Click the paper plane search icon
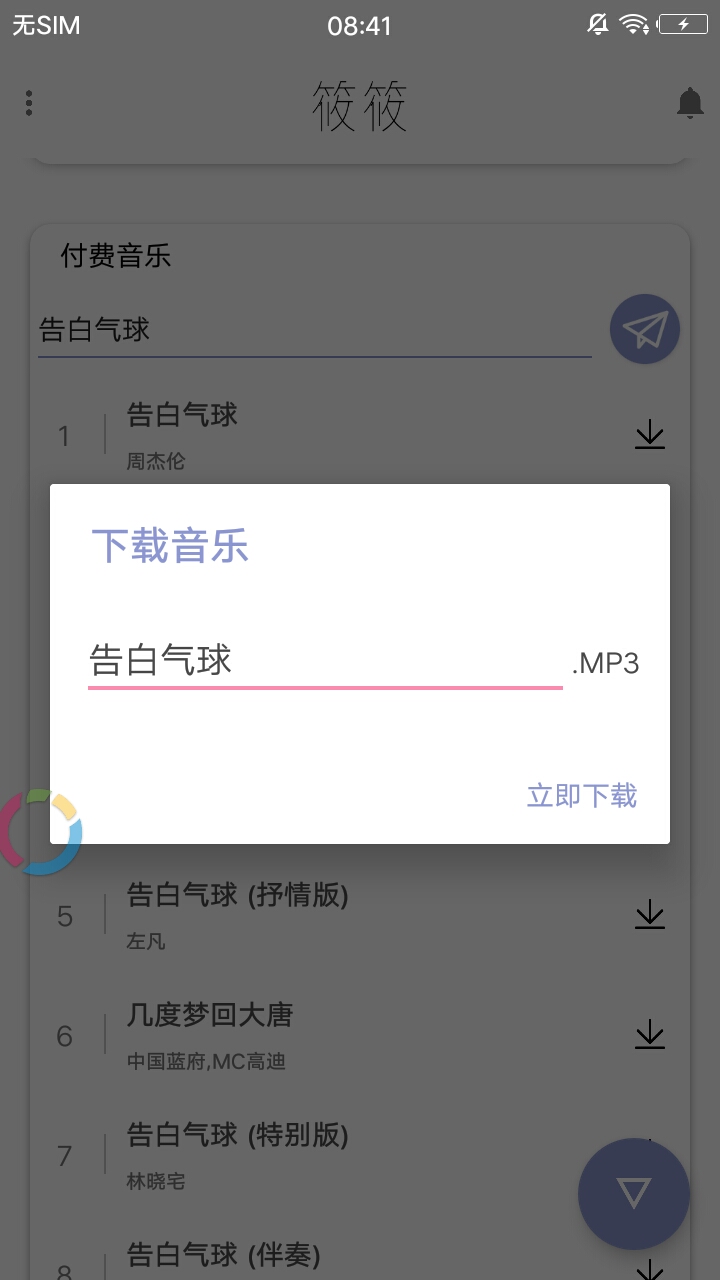 click(x=645, y=328)
